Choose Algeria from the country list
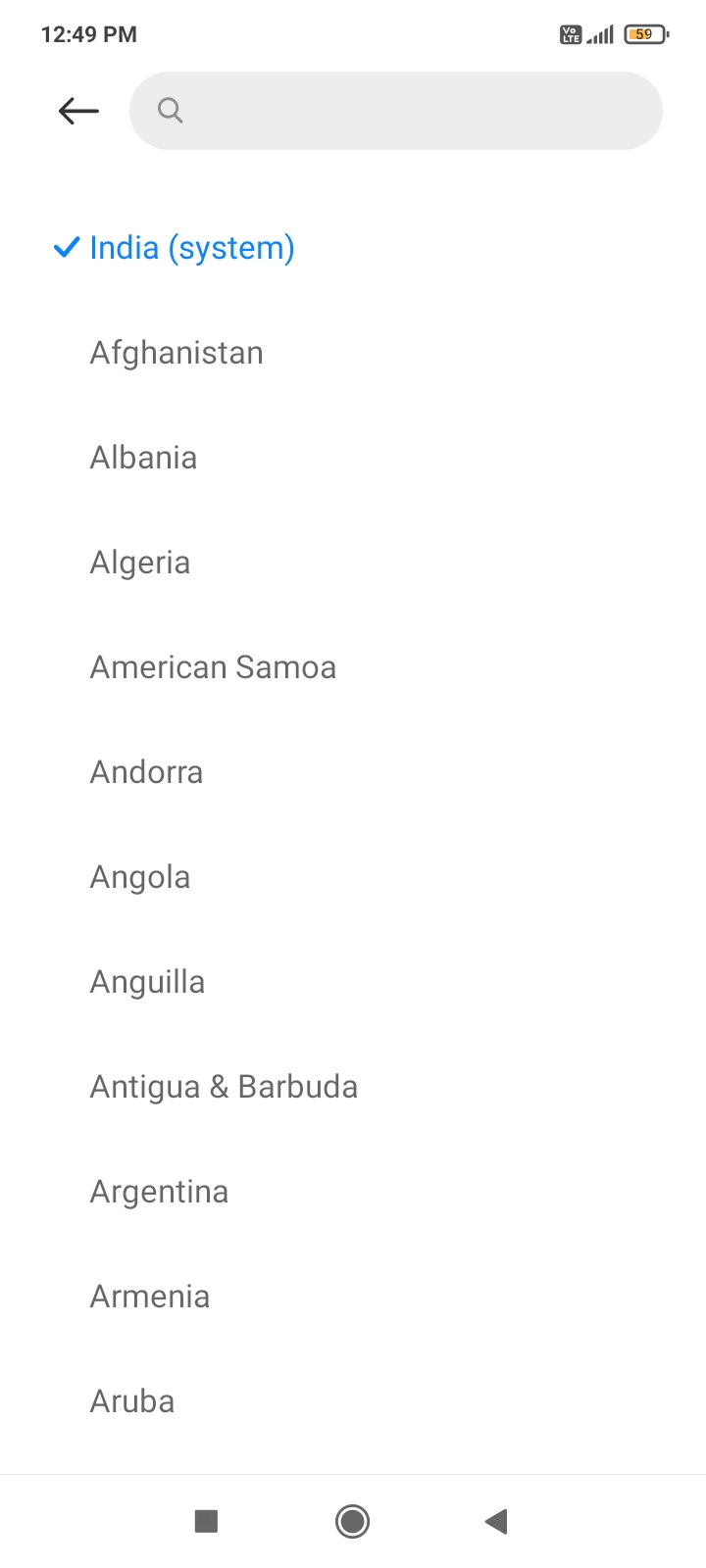The image size is (706, 1568). click(x=139, y=563)
